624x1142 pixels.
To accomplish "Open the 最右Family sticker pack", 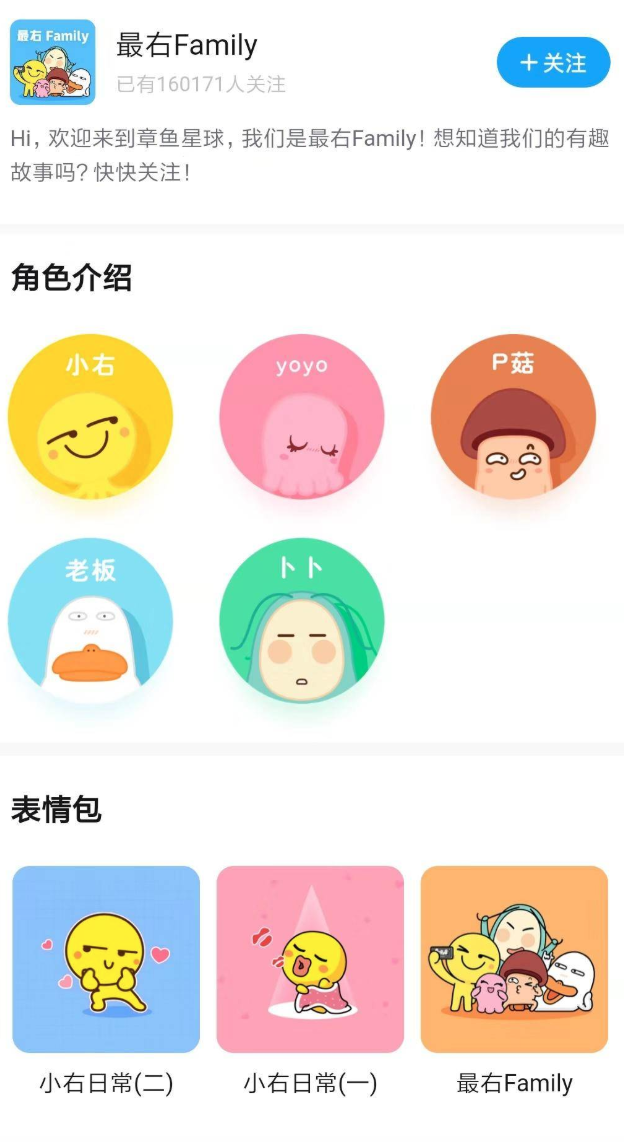I will click(514, 959).
